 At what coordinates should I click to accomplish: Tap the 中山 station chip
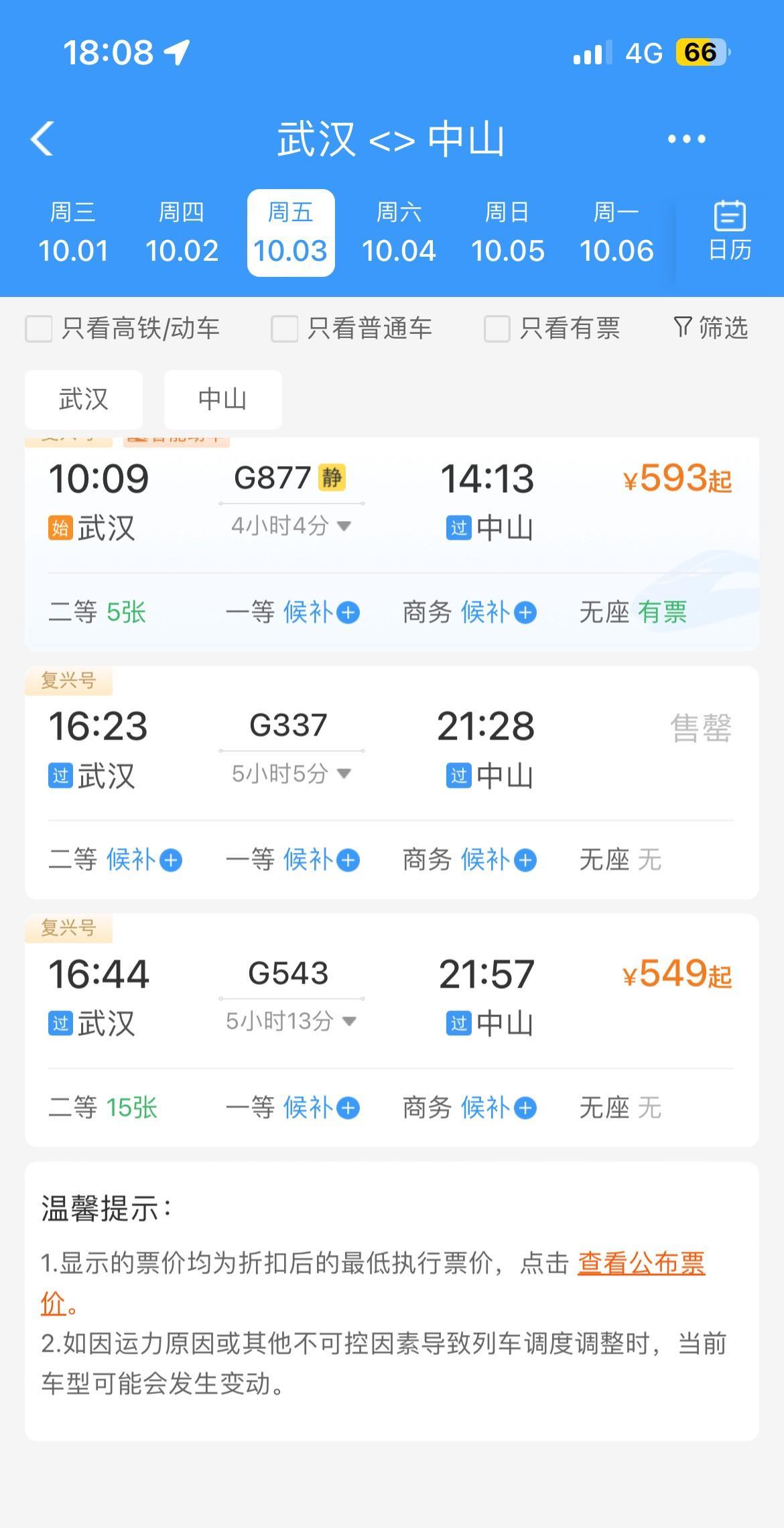pos(222,400)
